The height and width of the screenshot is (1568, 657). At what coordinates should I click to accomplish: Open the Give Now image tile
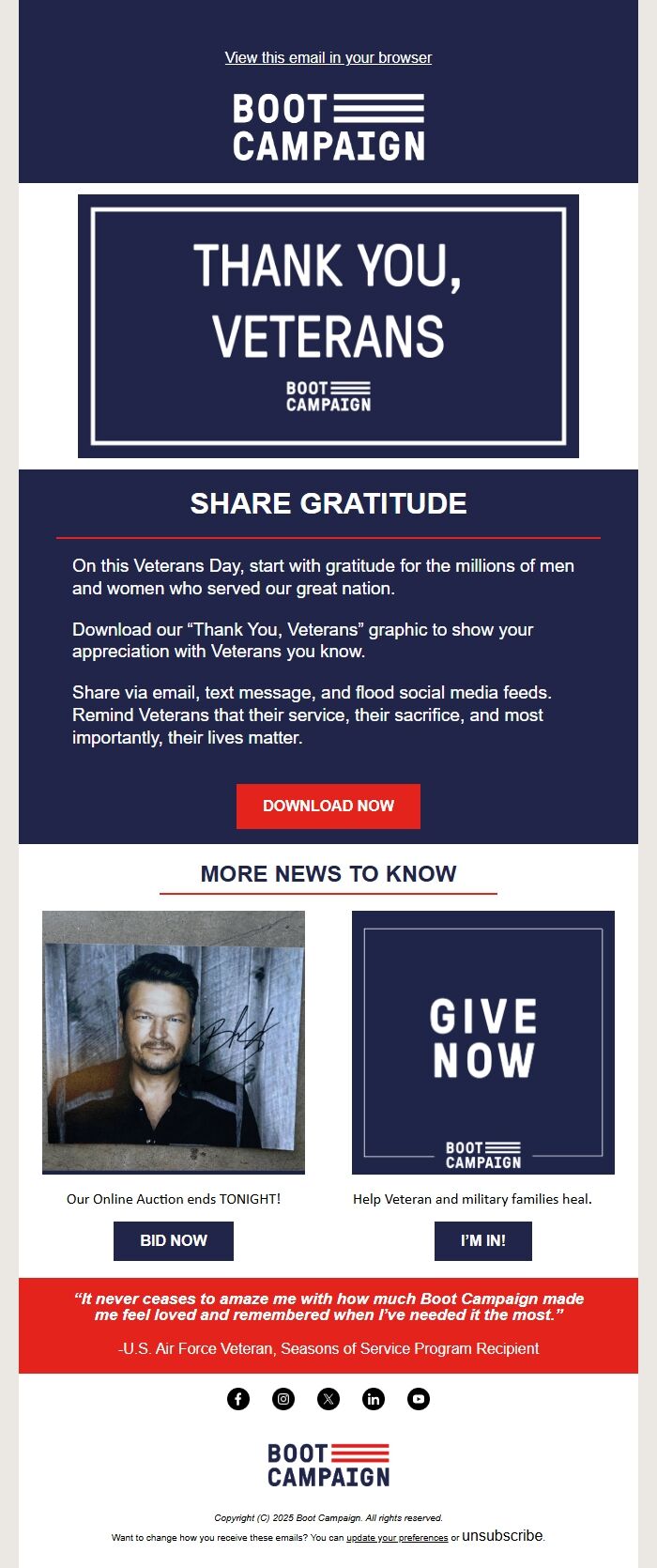[x=482, y=1041]
